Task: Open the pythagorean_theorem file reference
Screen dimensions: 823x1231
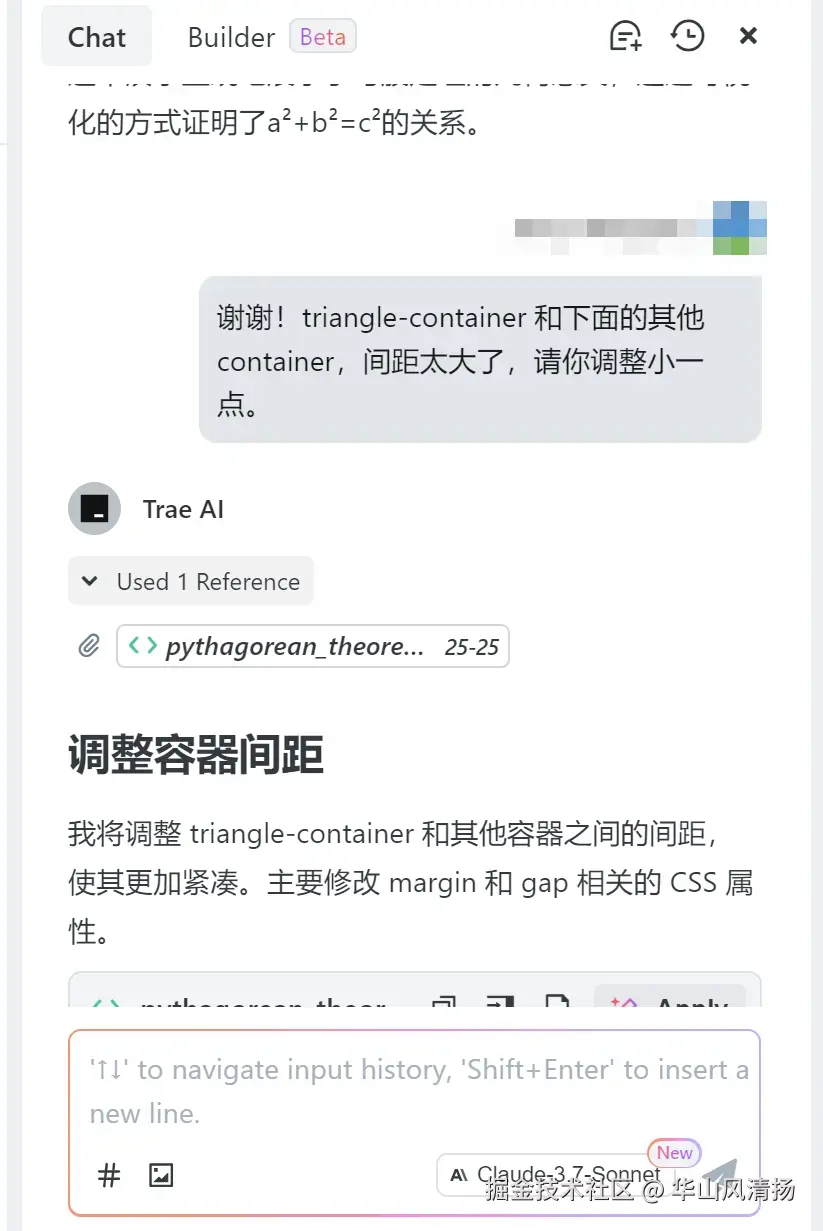Action: click(313, 647)
